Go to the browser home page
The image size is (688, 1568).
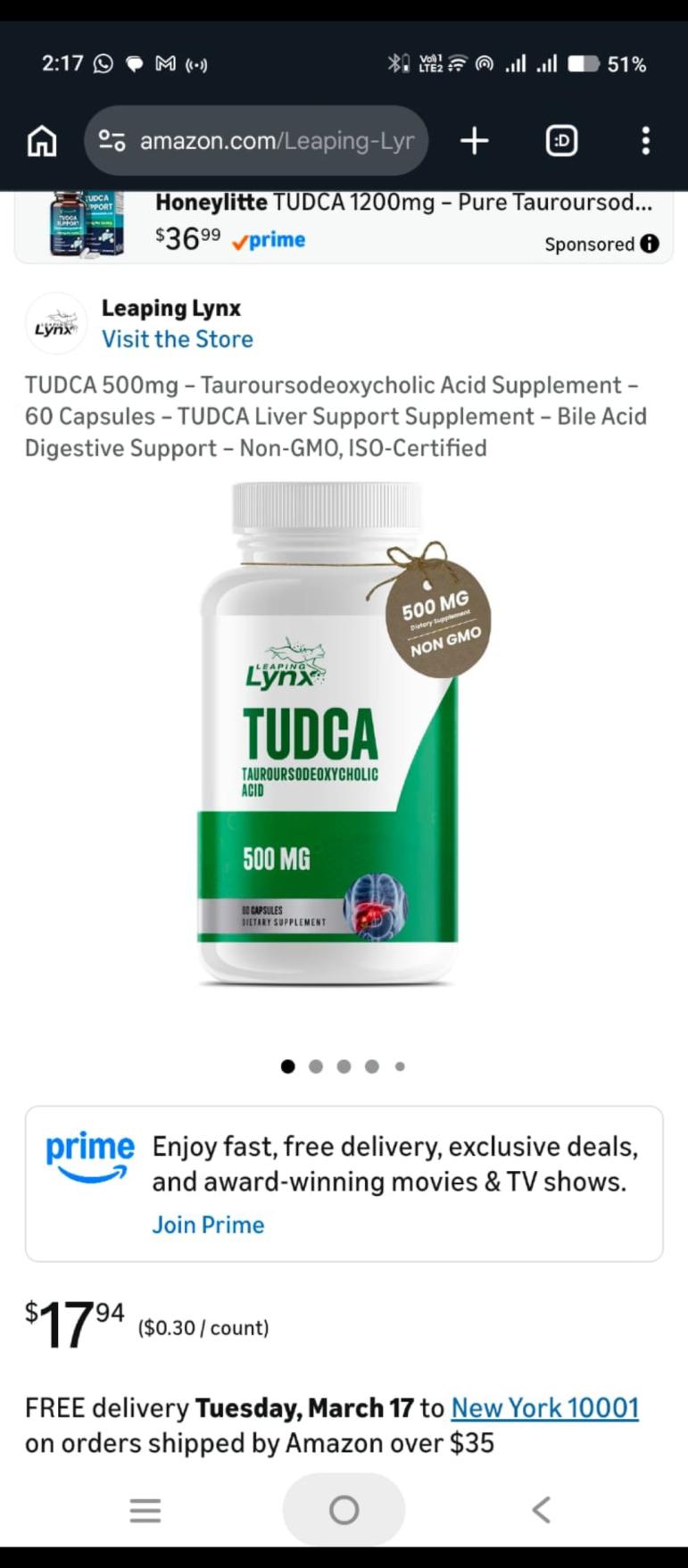[x=42, y=141]
